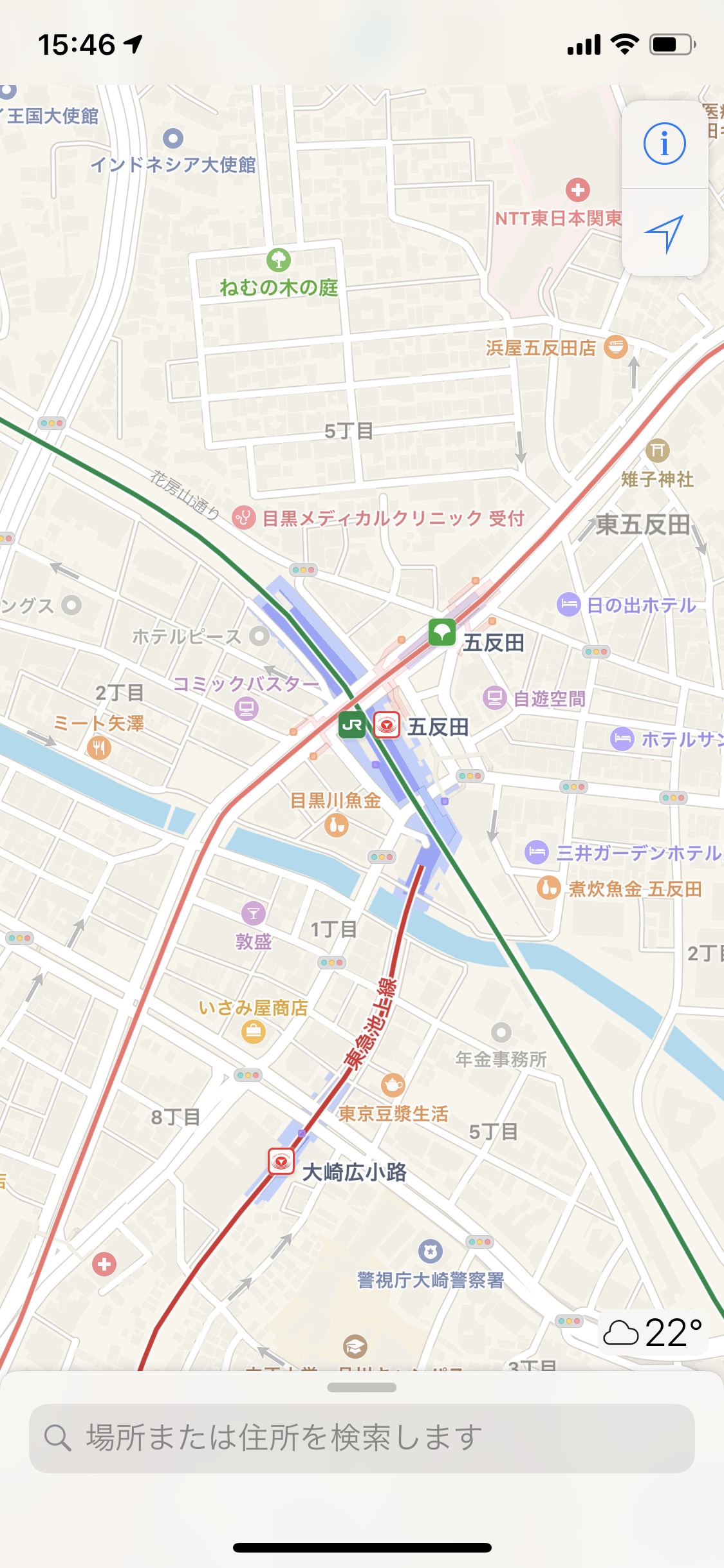The height and width of the screenshot is (1568, 724).
Task: Open the いさみ屋商店 shop pin
Action: point(253,1032)
